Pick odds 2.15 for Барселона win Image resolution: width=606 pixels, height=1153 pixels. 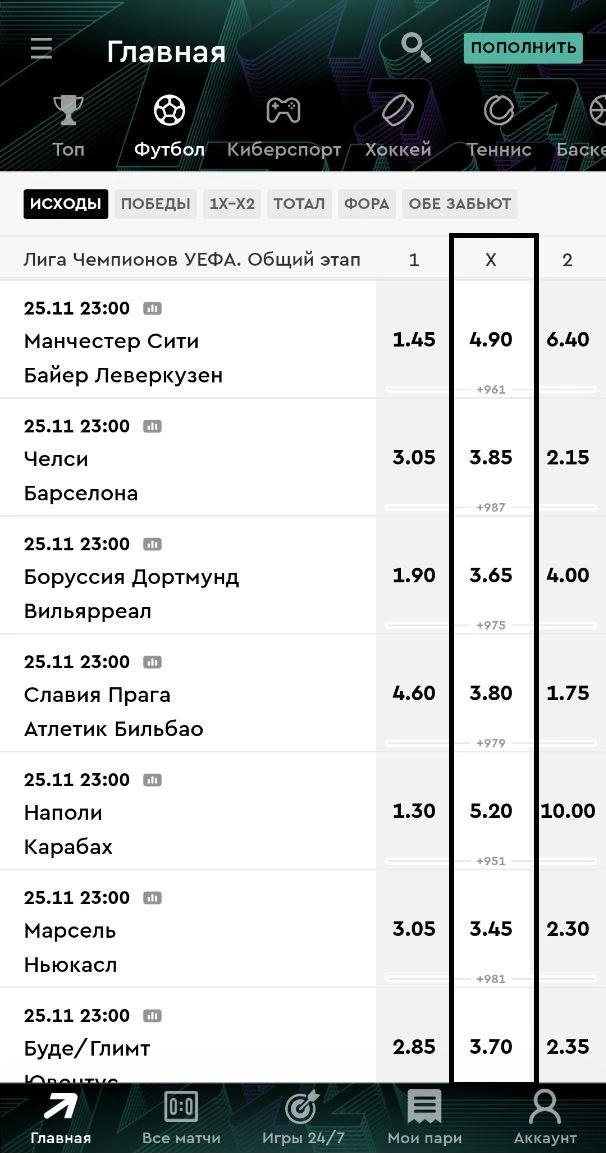568,457
